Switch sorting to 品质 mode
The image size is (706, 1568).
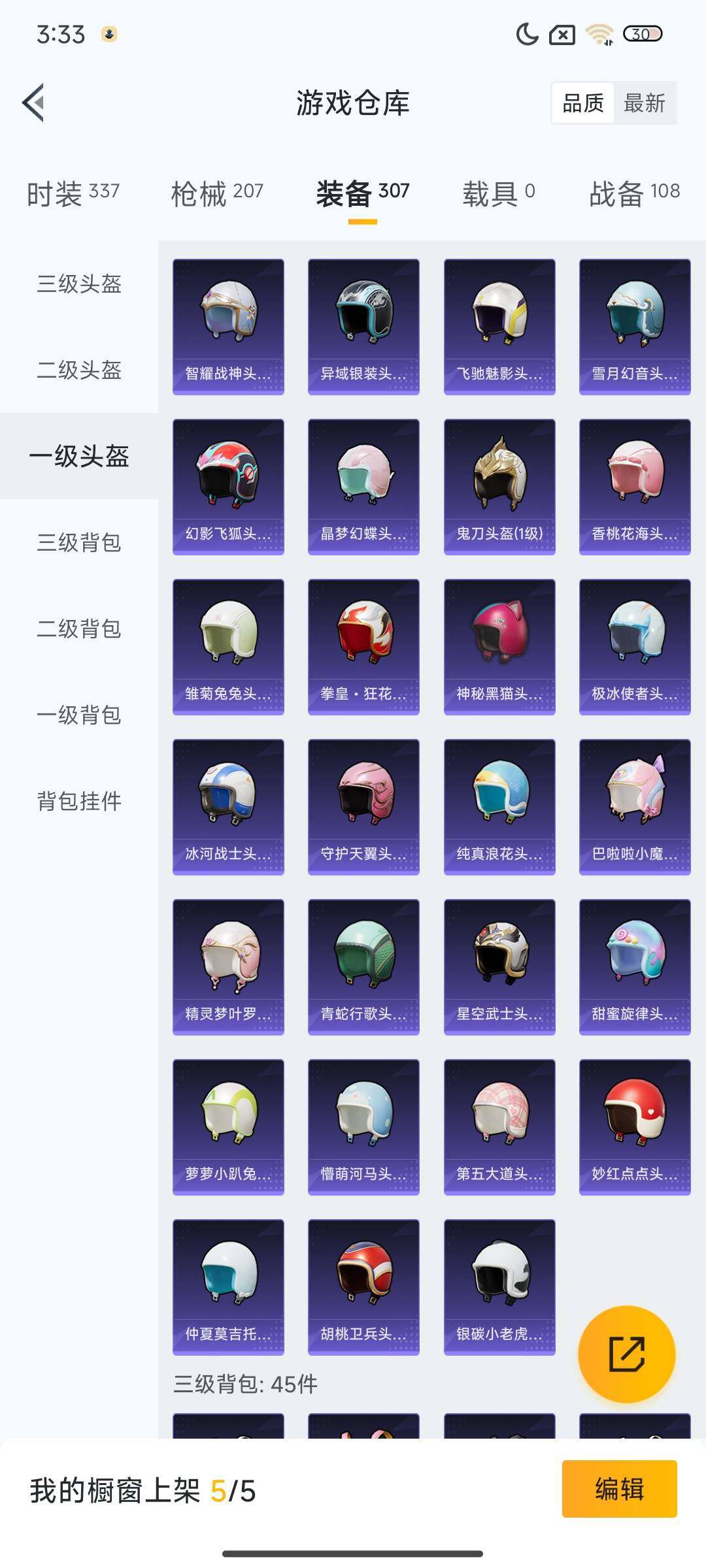click(x=584, y=103)
